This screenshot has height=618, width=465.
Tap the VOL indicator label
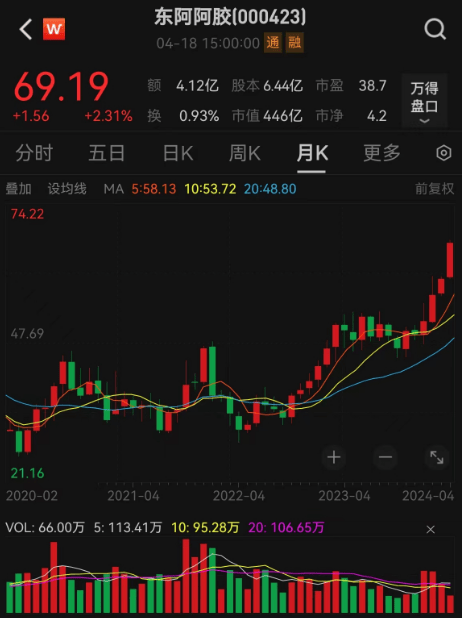45,527
